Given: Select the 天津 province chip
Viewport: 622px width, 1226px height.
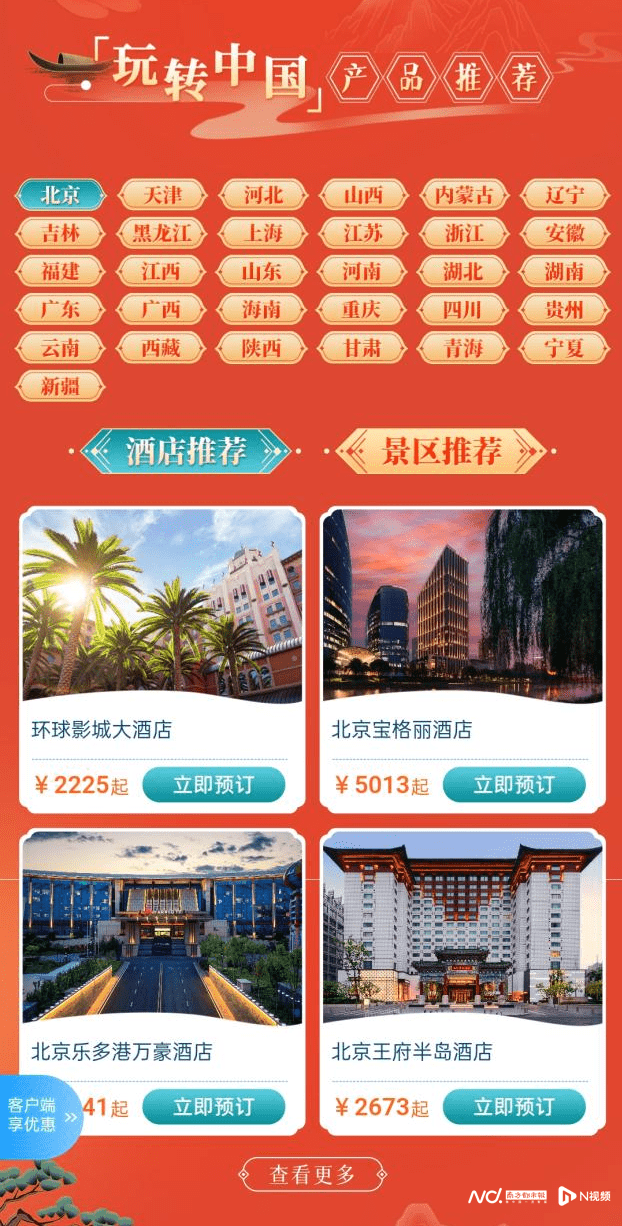Looking at the screenshot, I should click(x=162, y=194).
